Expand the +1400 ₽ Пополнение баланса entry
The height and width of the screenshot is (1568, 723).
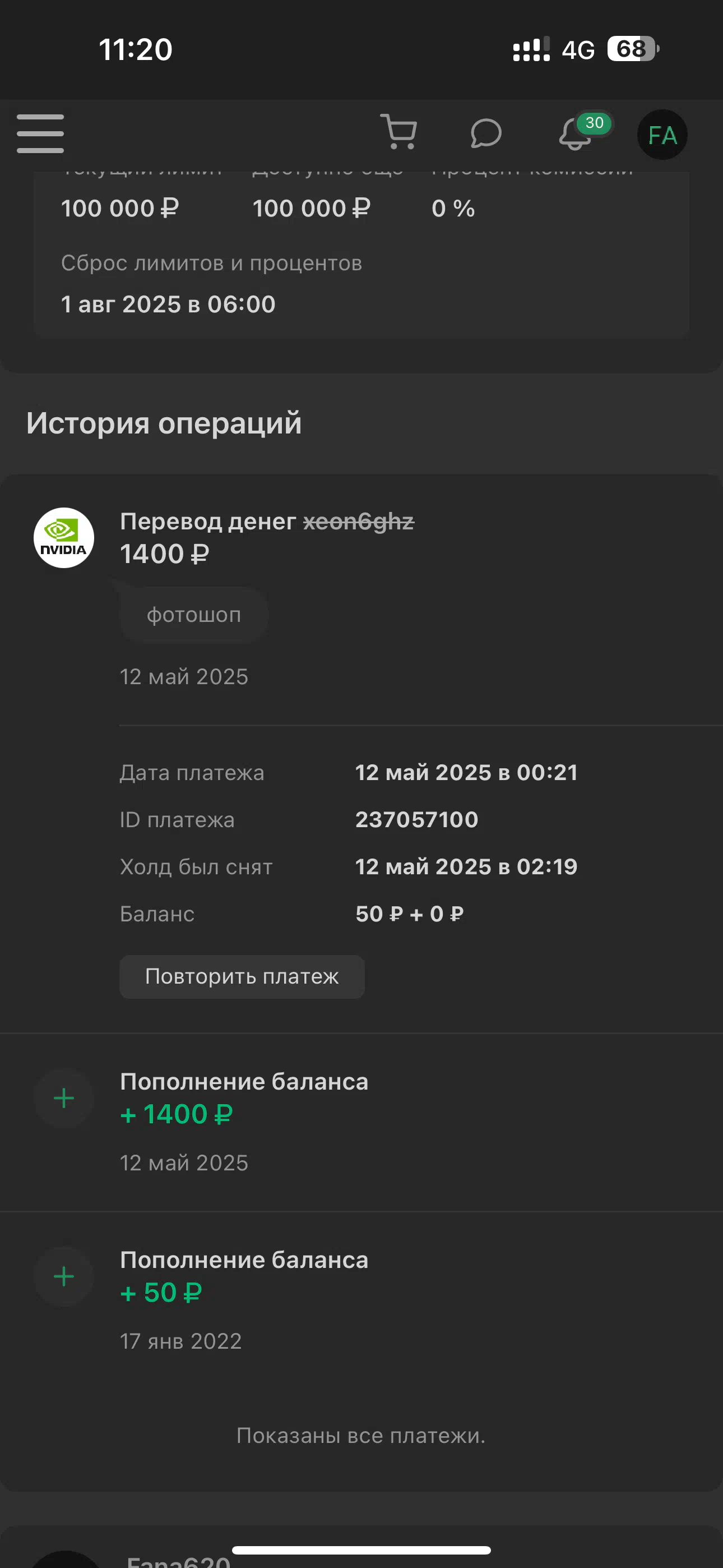[361, 1122]
